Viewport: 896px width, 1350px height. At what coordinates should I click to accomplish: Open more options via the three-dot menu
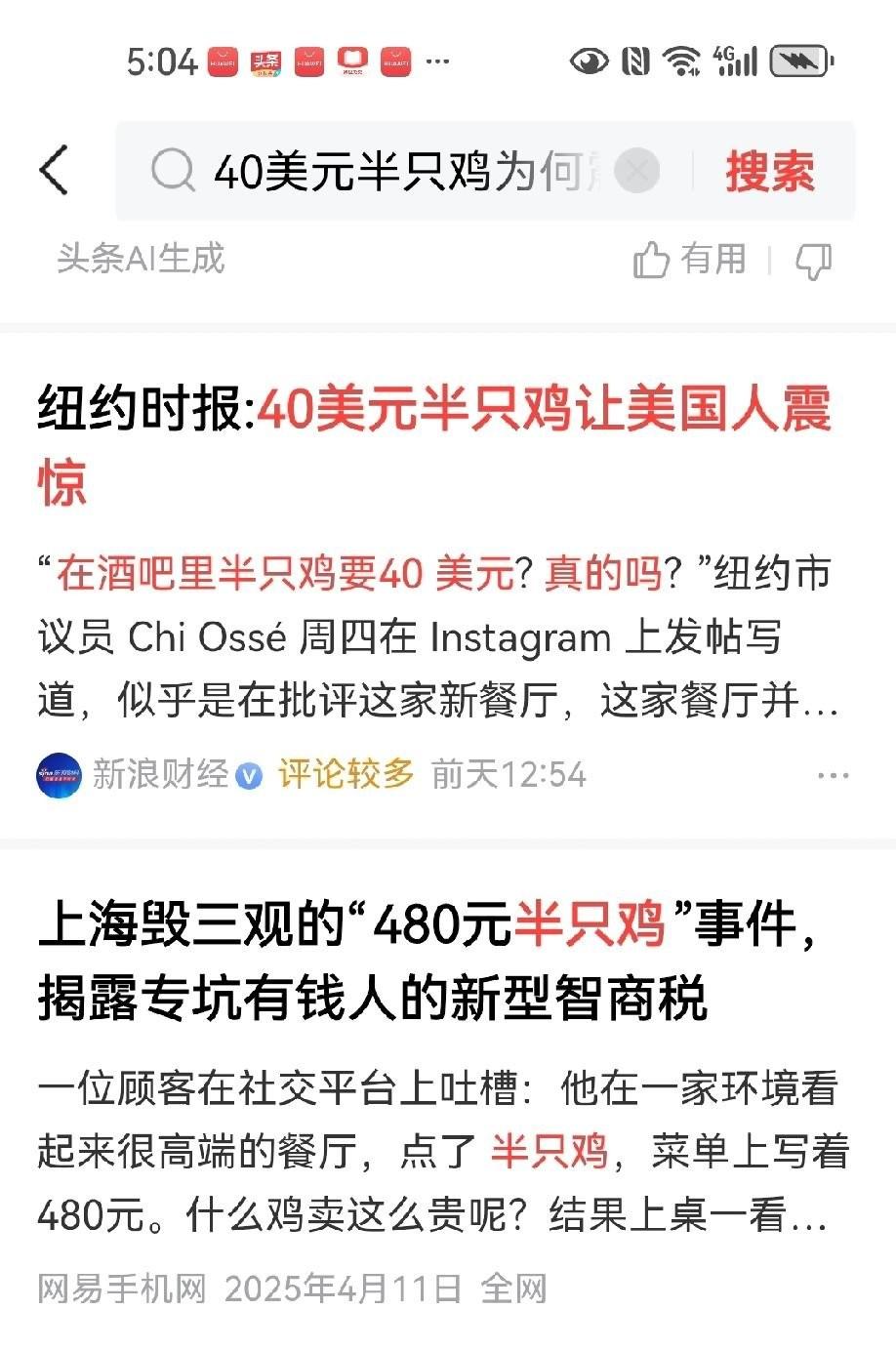pyautogui.click(x=835, y=774)
